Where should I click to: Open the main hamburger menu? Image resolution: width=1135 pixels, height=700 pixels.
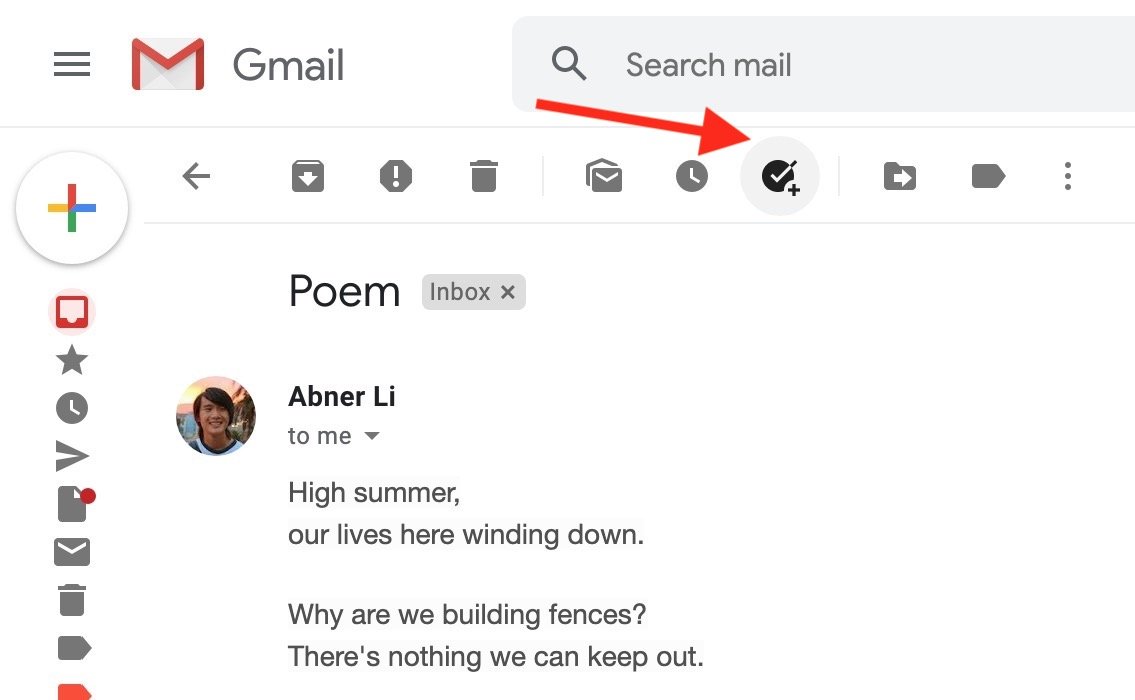[72, 66]
